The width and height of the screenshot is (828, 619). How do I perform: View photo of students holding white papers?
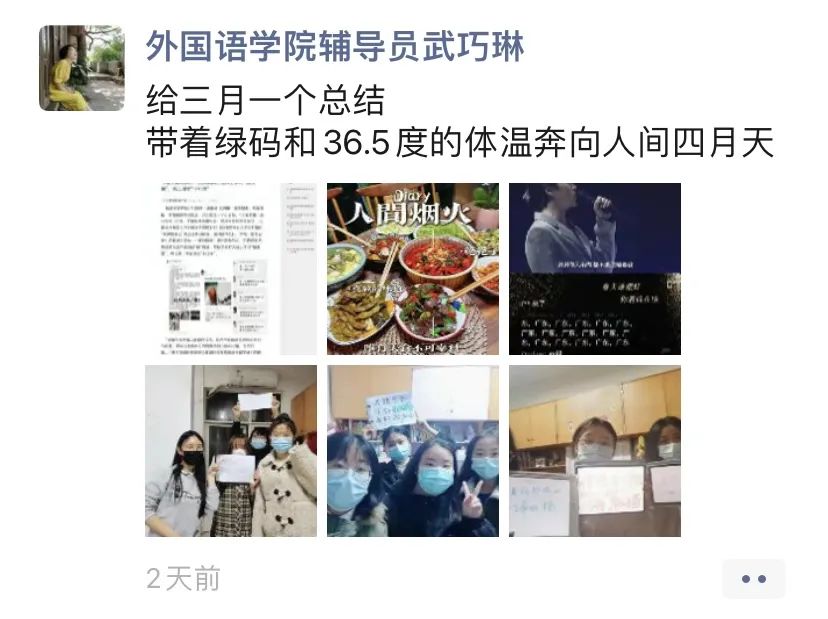231,451
